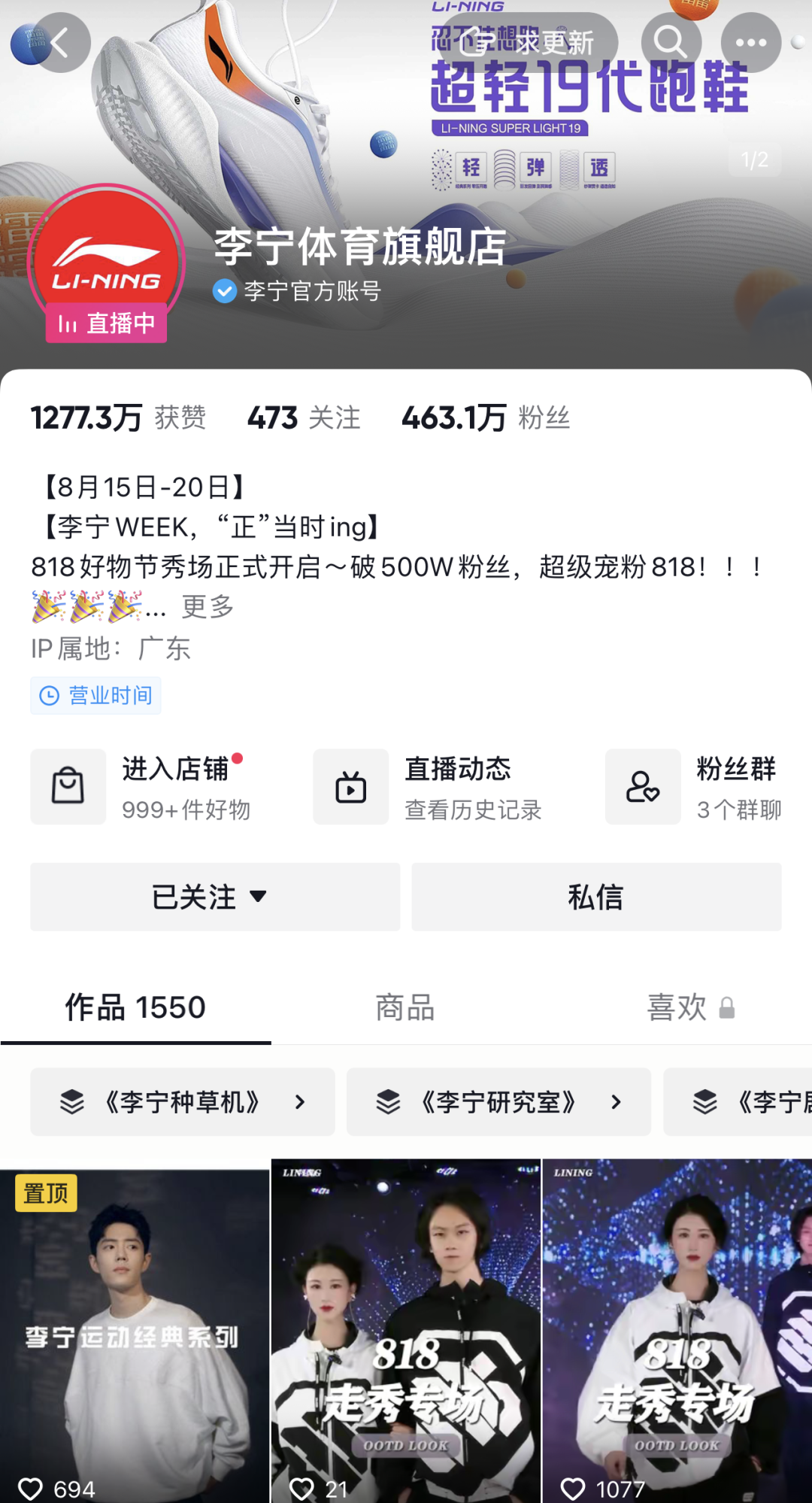Open the 《李宁种草机》 collection
Image resolution: width=812 pixels, height=1503 pixels.
coord(183,1102)
